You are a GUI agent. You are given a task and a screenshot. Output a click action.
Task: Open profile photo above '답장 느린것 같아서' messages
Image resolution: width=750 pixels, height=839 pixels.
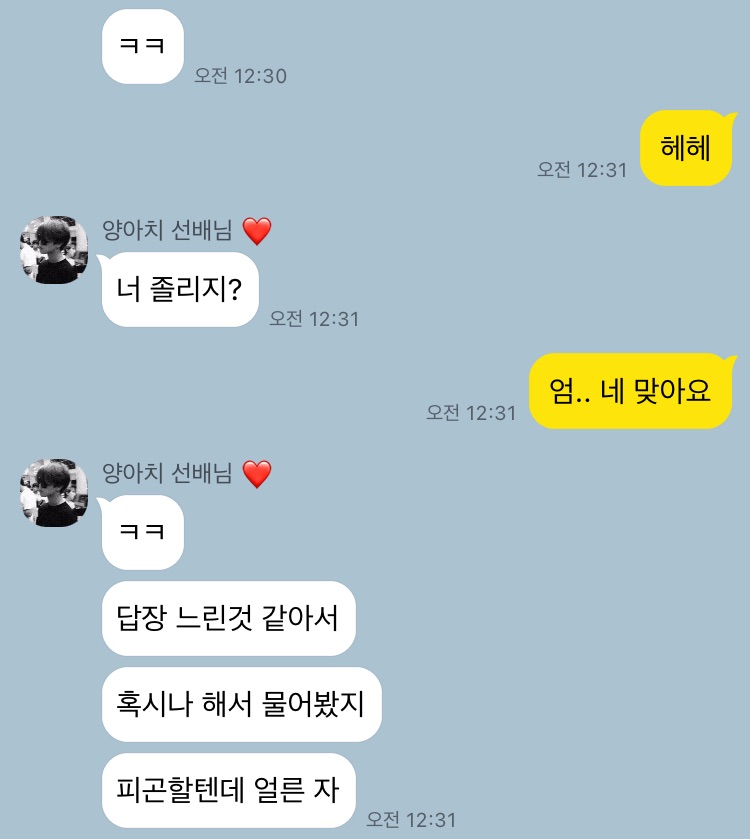coord(54,493)
